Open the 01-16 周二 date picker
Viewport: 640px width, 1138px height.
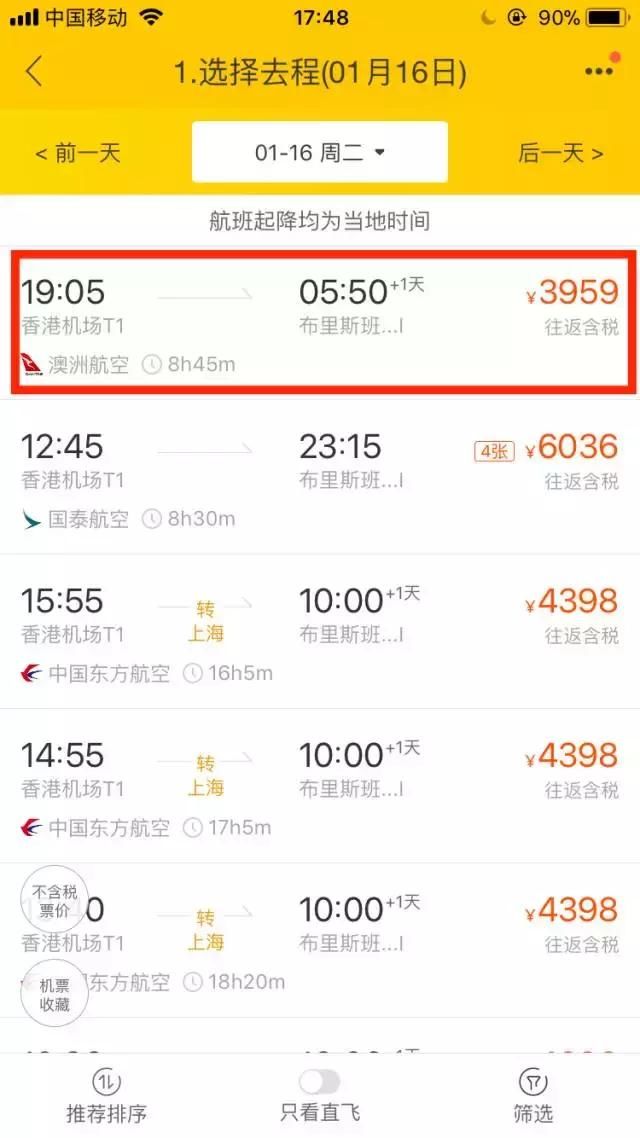pyautogui.click(x=320, y=152)
